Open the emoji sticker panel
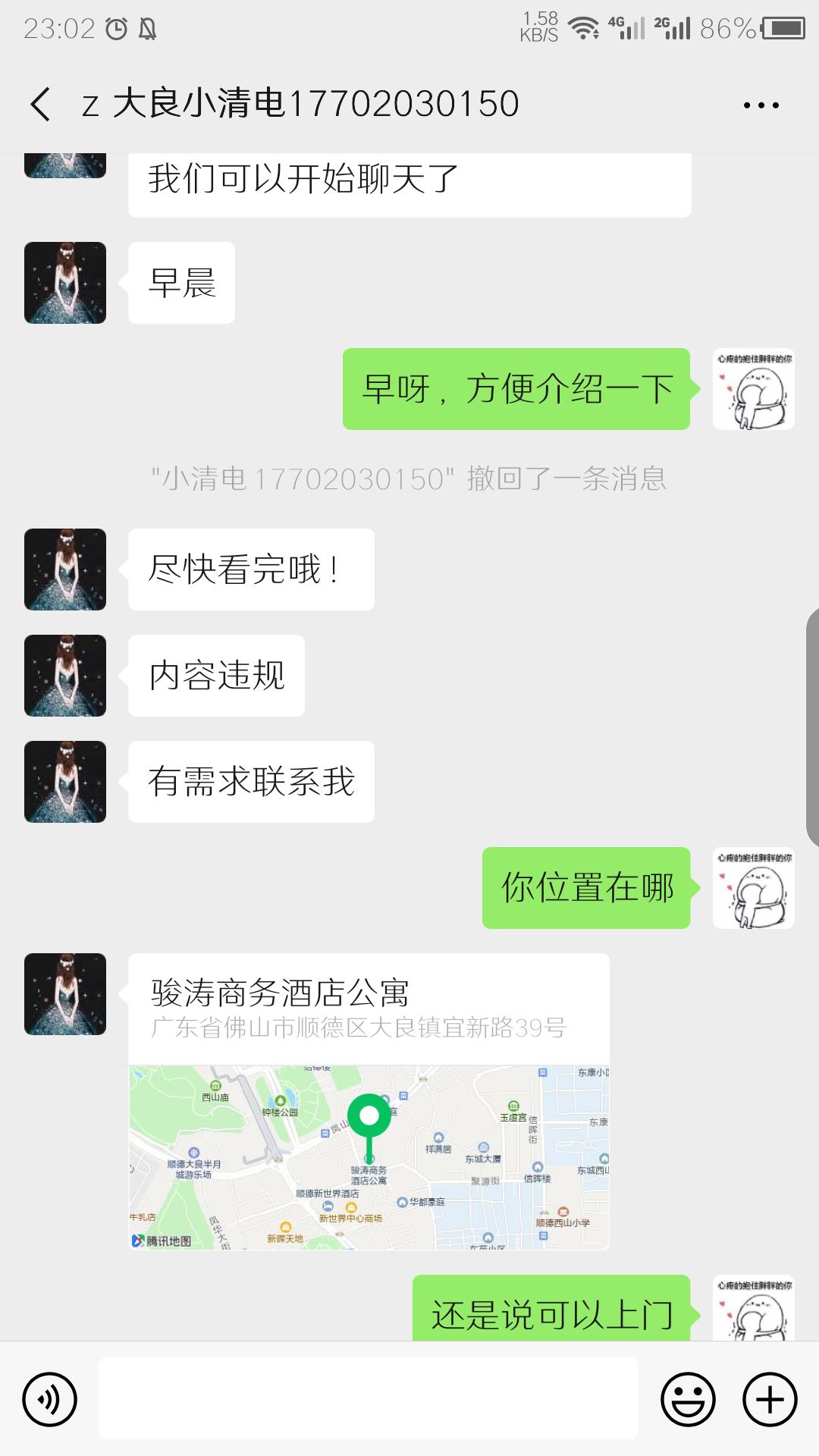The width and height of the screenshot is (819, 1456). pyautogui.click(x=688, y=1399)
